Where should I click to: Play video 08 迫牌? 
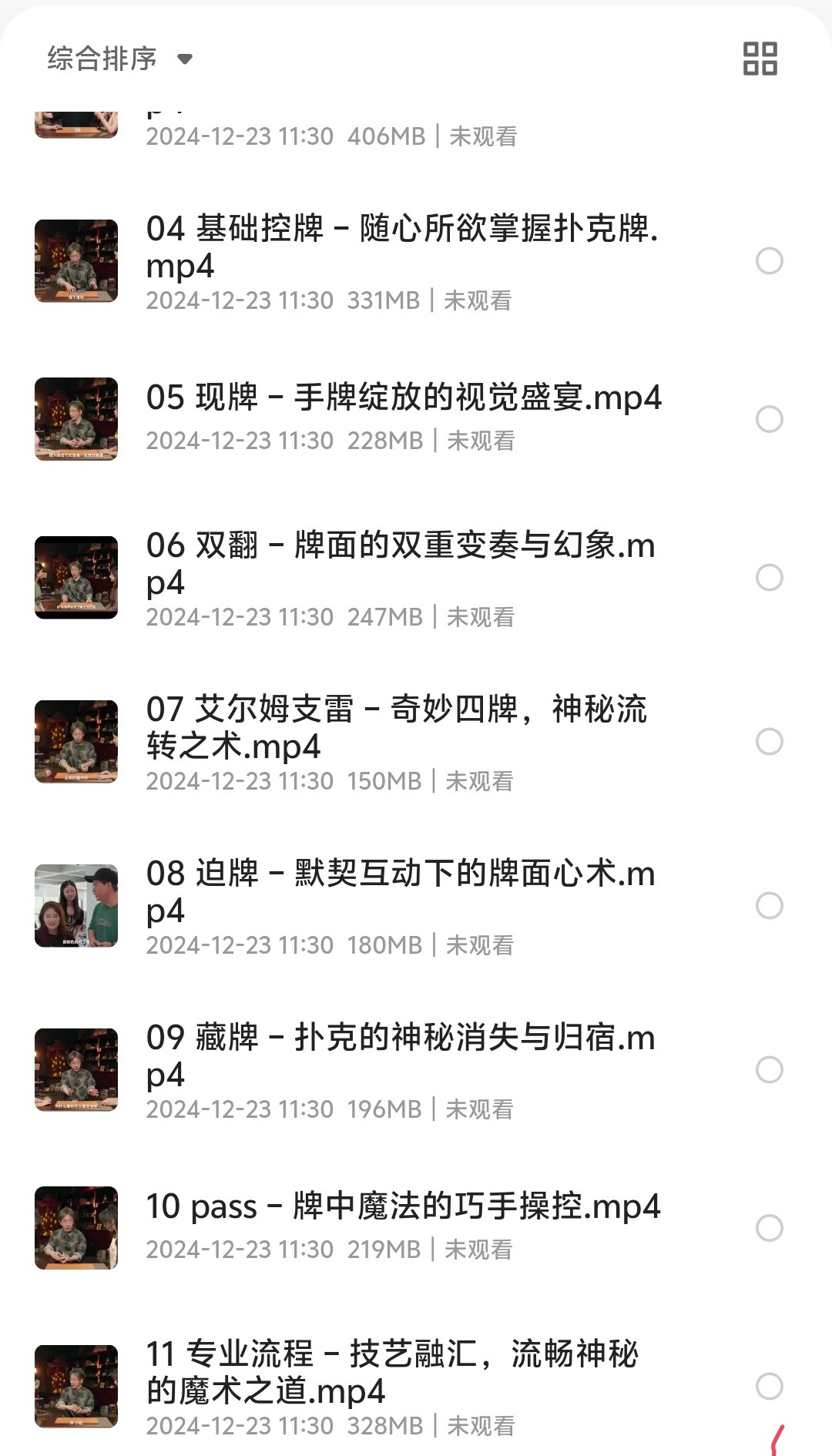click(x=401, y=891)
